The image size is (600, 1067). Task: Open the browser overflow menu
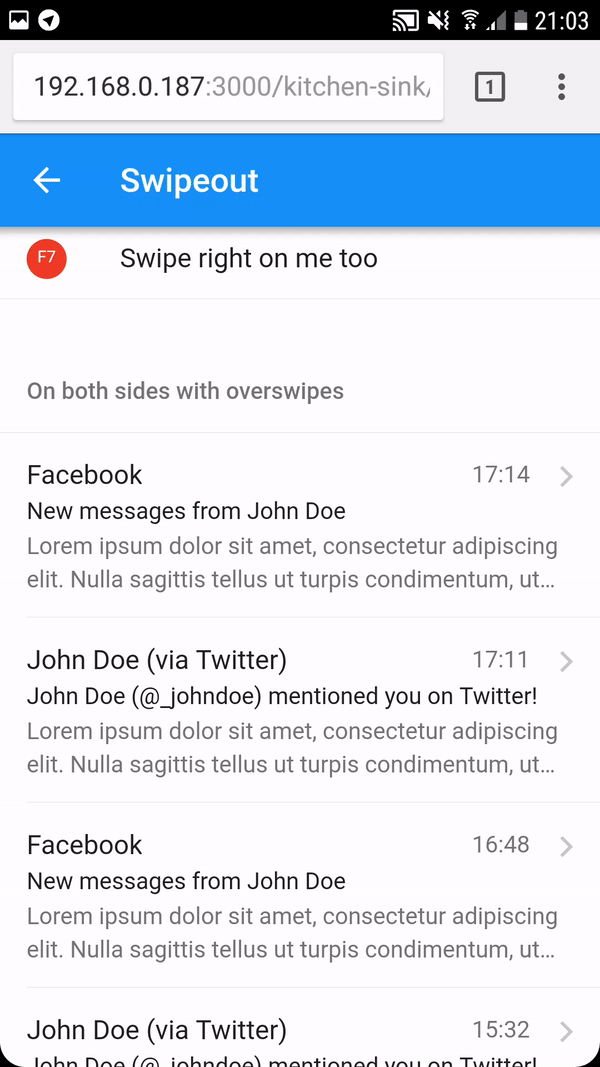[561, 87]
